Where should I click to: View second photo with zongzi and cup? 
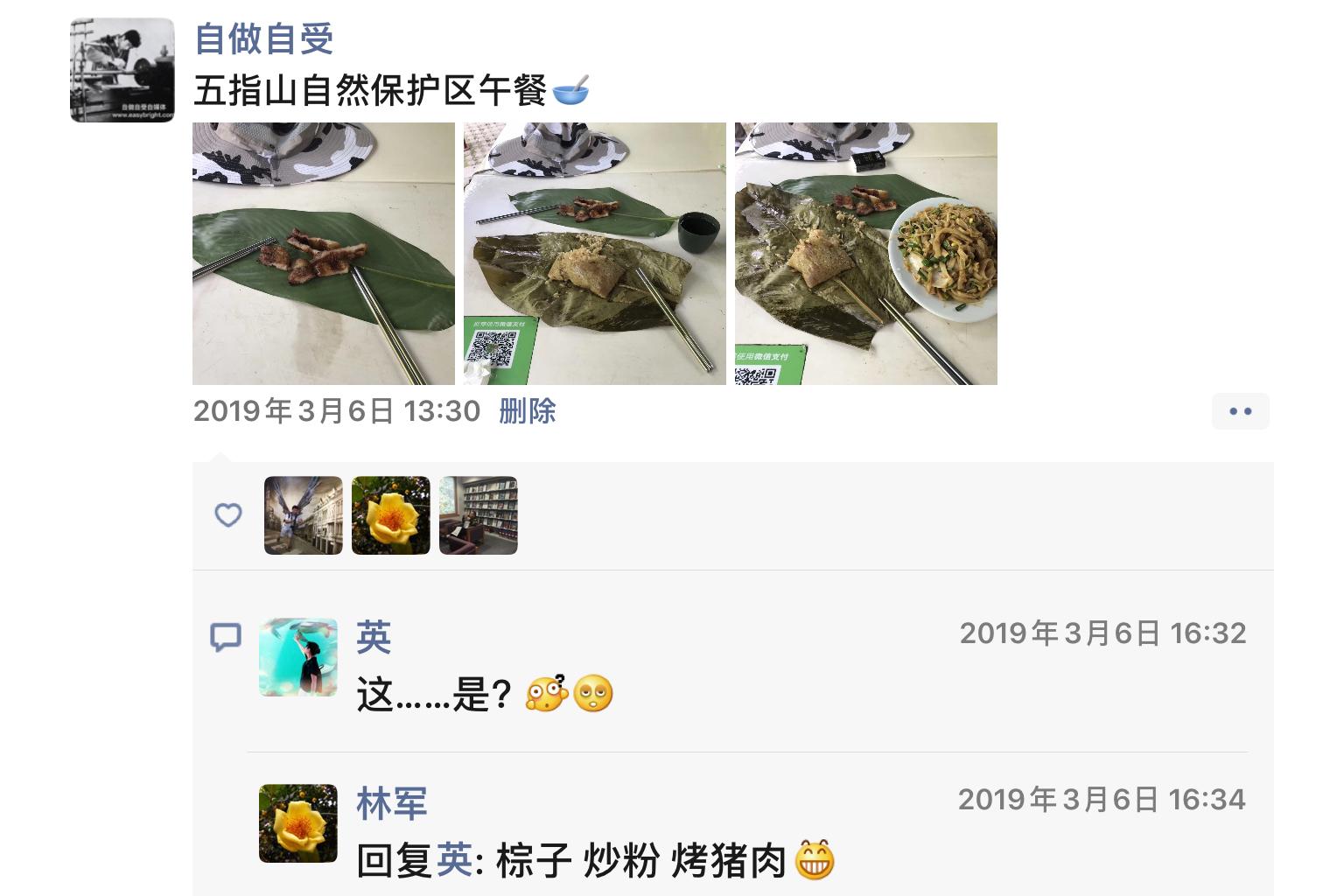(x=594, y=254)
